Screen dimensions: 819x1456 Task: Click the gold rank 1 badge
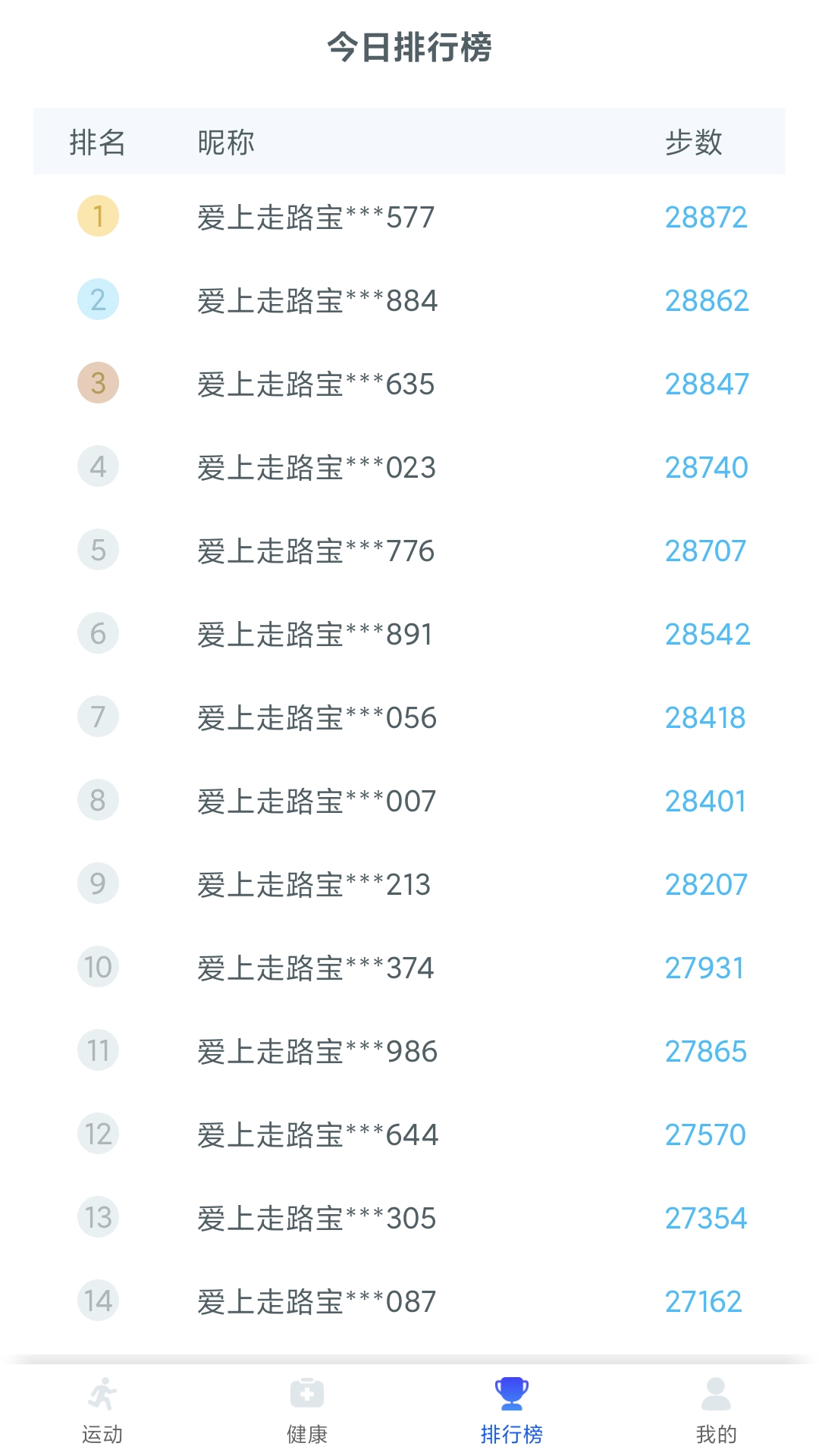[97, 217]
